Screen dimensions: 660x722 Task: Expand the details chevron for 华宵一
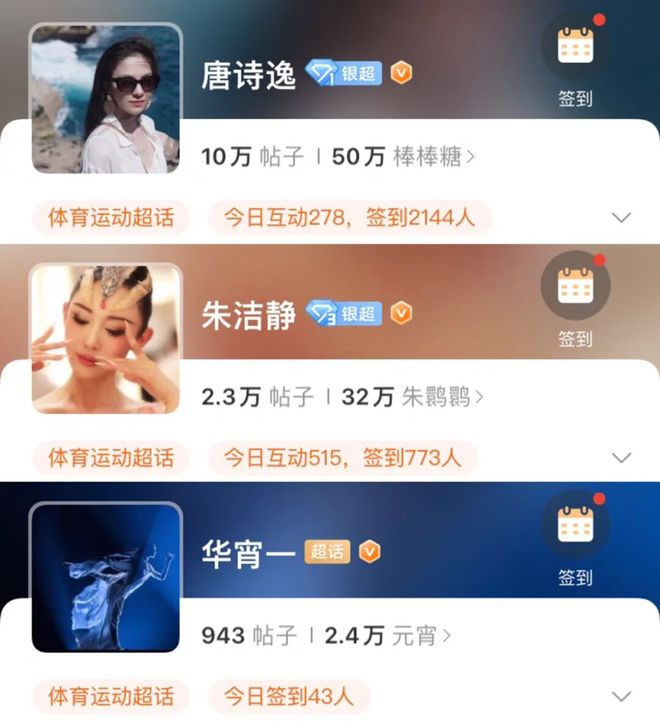pos(621,695)
